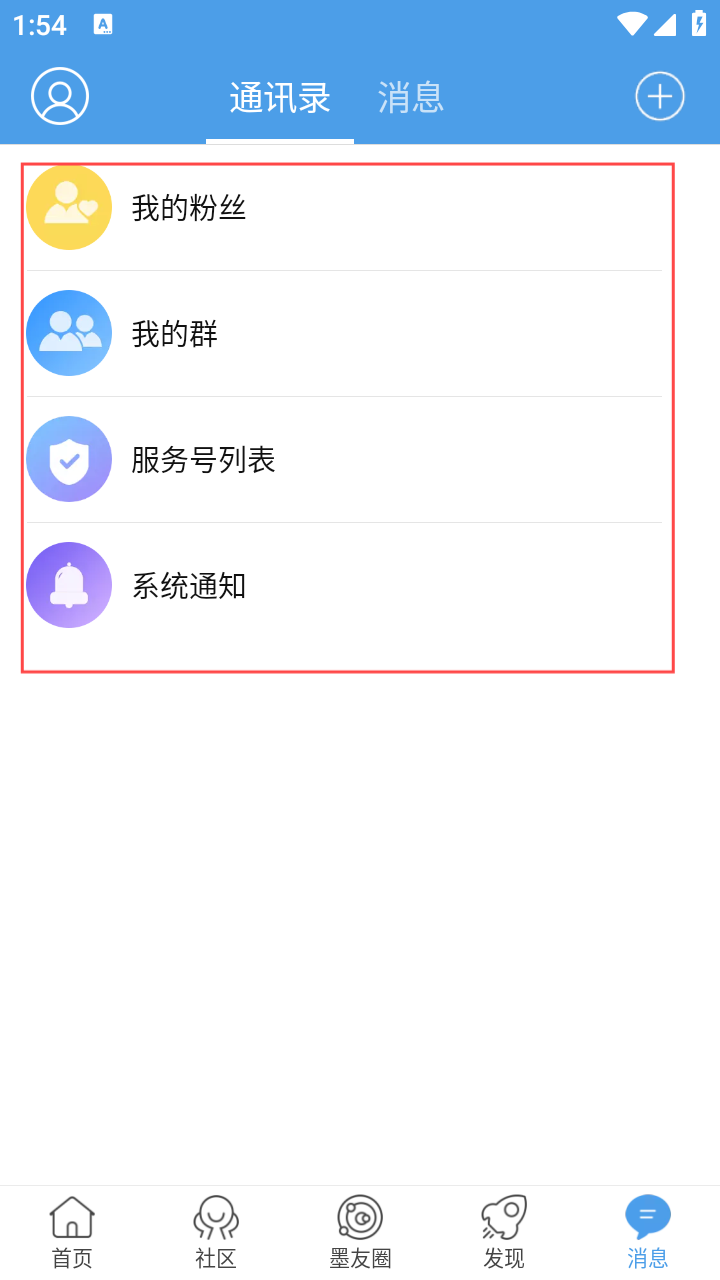The height and width of the screenshot is (1280, 720).
Task: Open the profile avatar icon
Action: click(x=60, y=97)
